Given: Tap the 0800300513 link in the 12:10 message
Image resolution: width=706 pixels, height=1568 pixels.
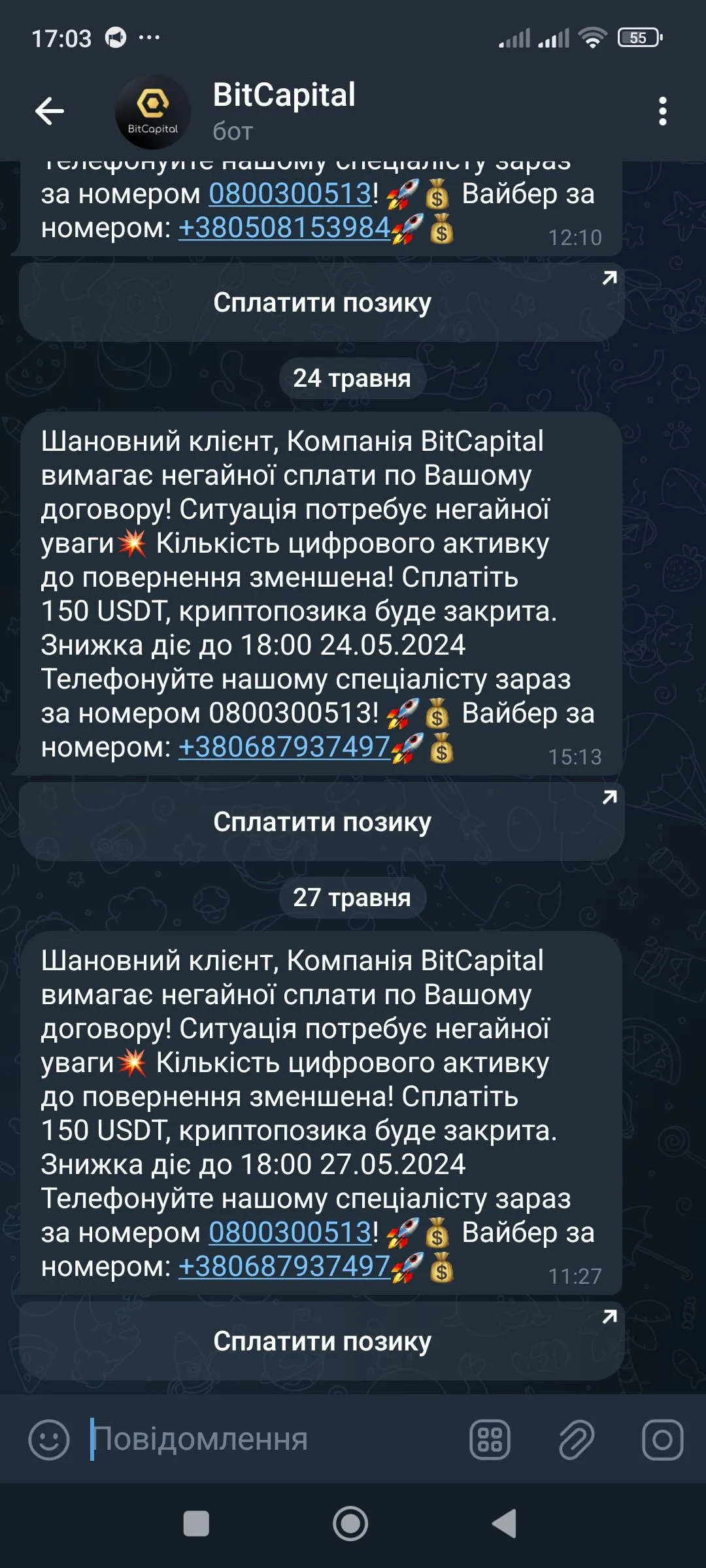Looking at the screenshot, I should pyautogui.click(x=290, y=193).
